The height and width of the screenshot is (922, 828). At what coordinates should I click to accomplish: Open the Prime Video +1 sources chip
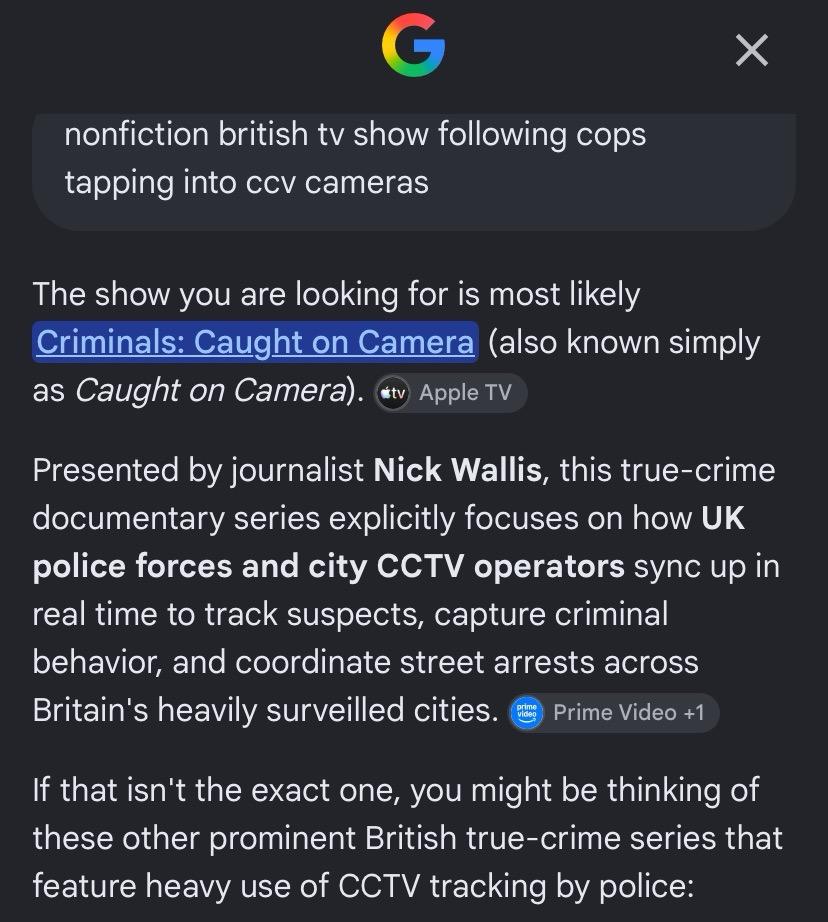point(613,713)
